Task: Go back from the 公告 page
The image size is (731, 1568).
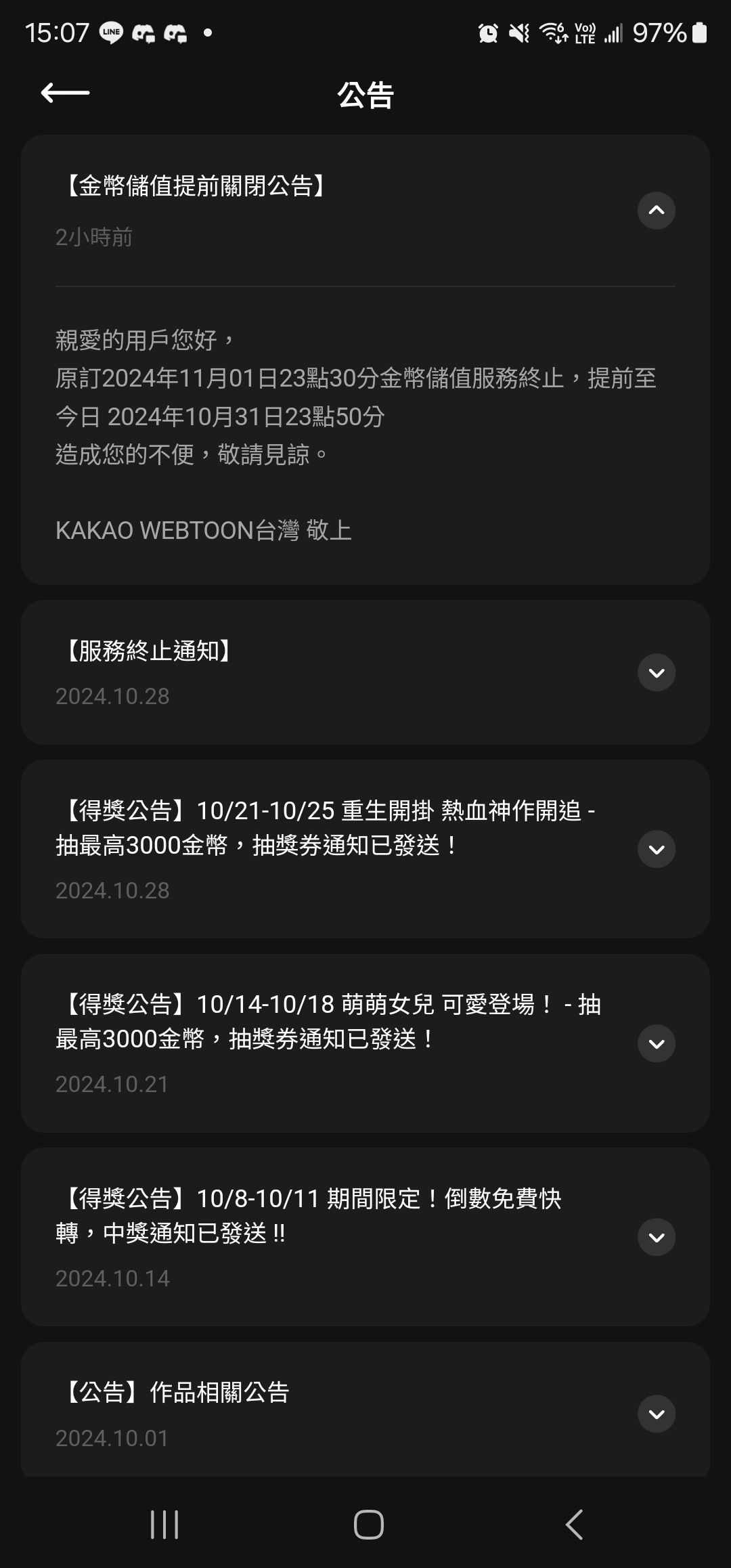Action: [65, 93]
